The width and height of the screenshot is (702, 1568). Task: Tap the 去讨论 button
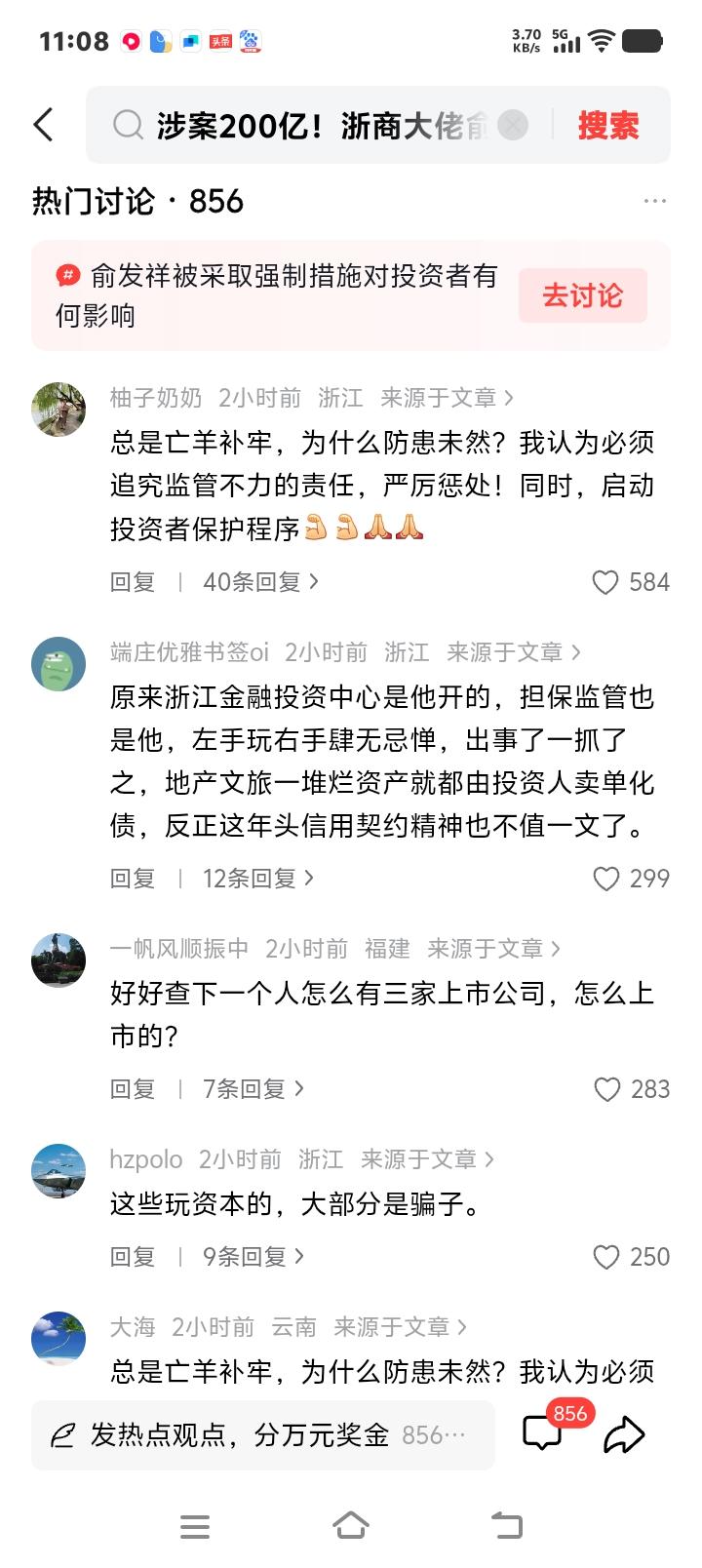pyautogui.click(x=582, y=295)
